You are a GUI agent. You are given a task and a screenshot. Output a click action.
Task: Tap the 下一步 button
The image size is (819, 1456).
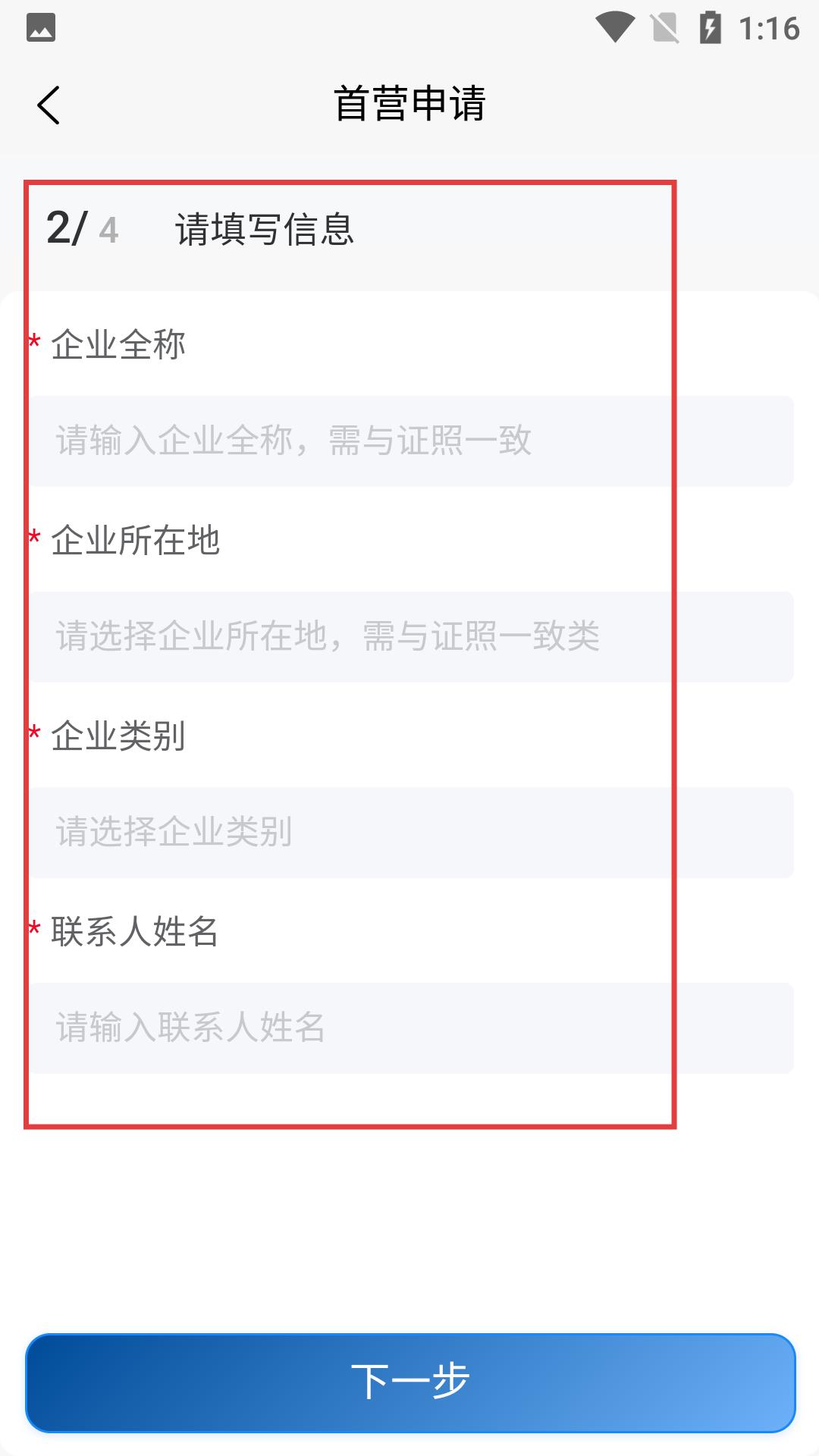(409, 1382)
